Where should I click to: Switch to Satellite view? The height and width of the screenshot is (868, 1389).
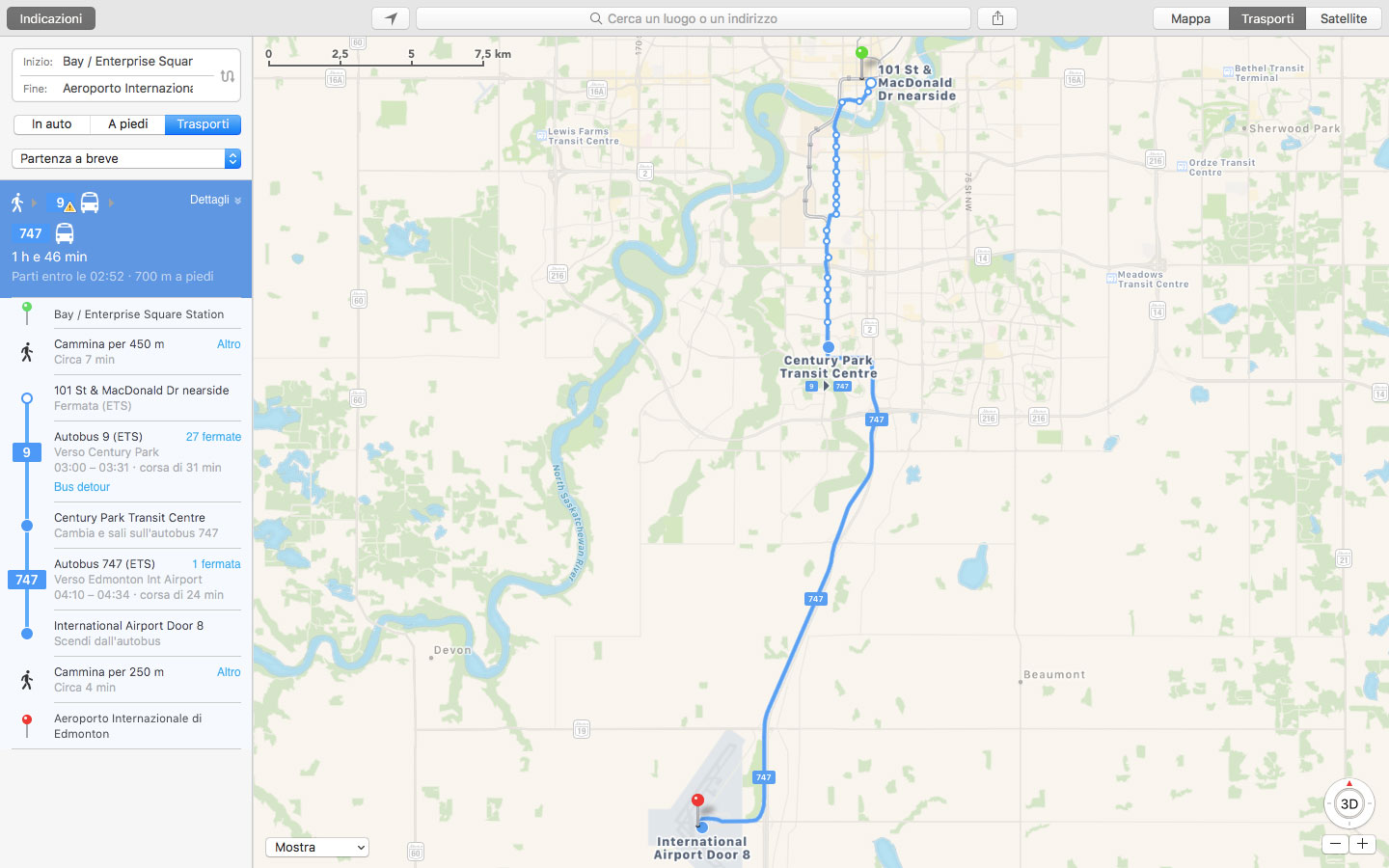(x=1343, y=18)
